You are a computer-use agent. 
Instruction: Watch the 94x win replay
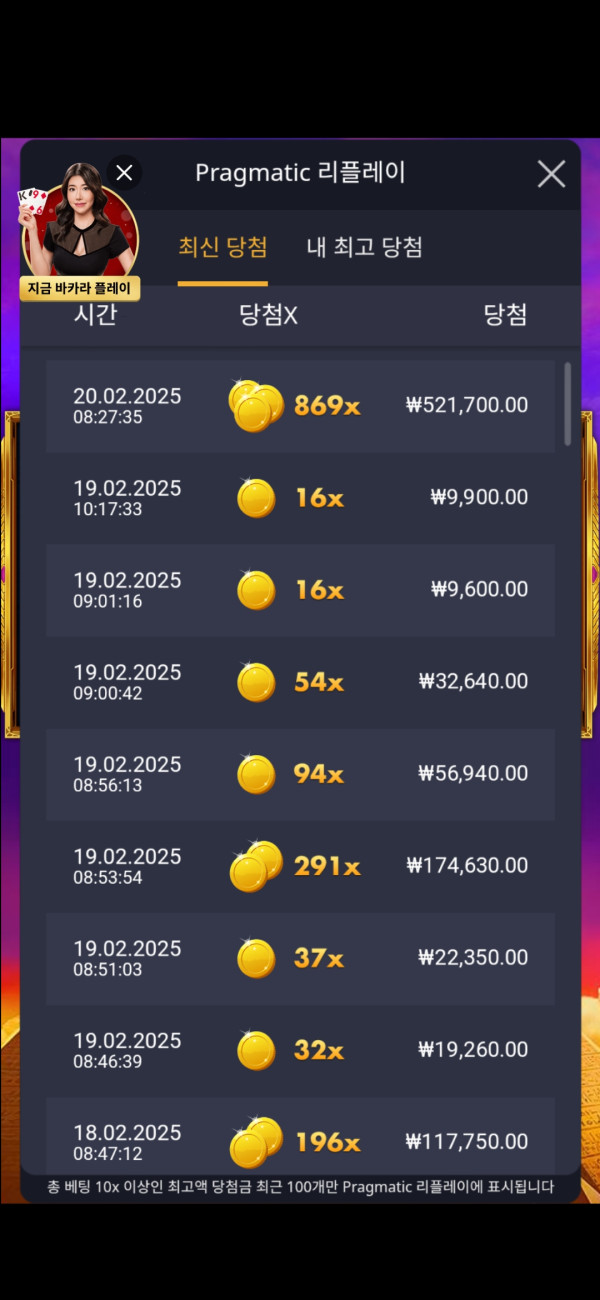pyautogui.click(x=300, y=773)
